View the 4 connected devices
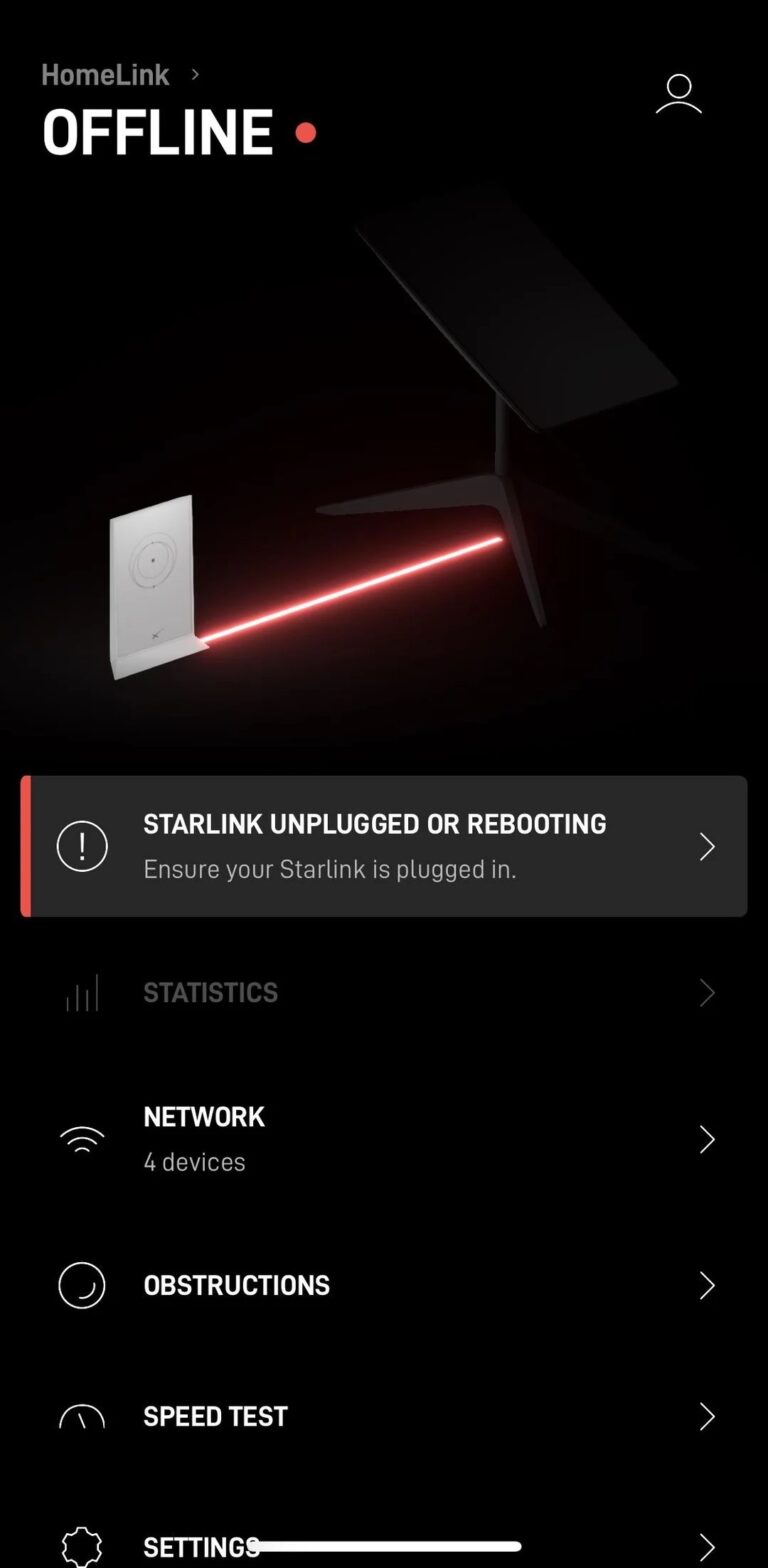Image resolution: width=768 pixels, height=1568 pixels. [x=195, y=1161]
